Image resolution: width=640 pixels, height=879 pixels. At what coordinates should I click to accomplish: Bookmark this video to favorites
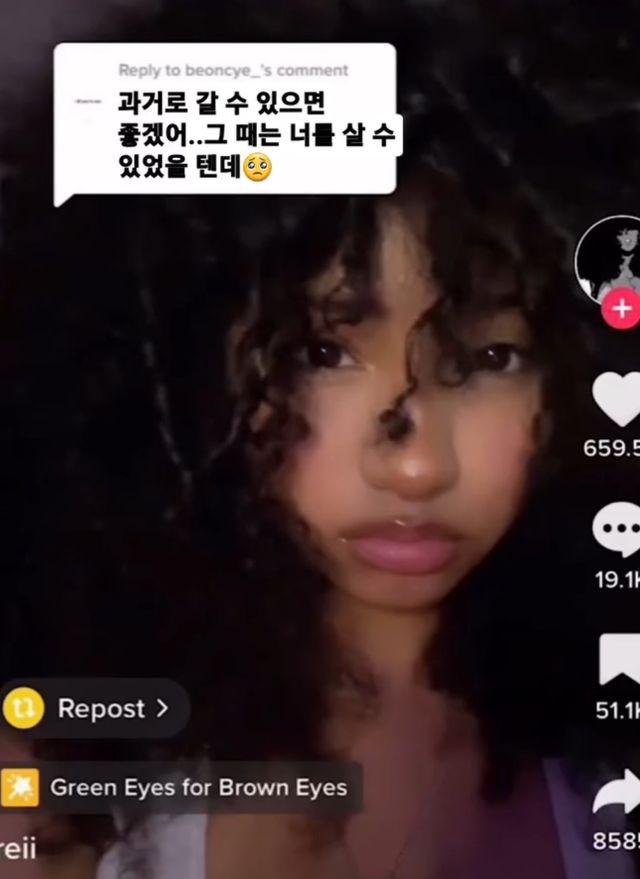click(619, 660)
